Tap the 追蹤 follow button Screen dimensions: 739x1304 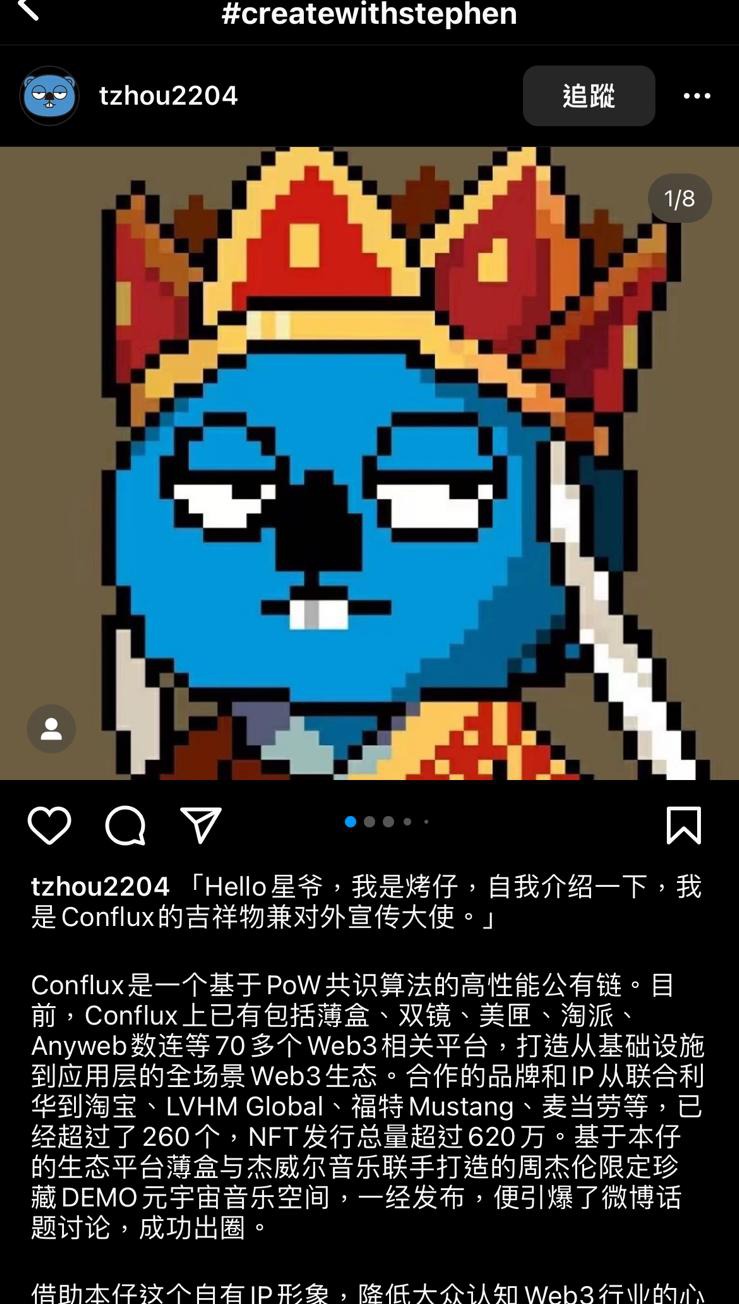point(588,96)
